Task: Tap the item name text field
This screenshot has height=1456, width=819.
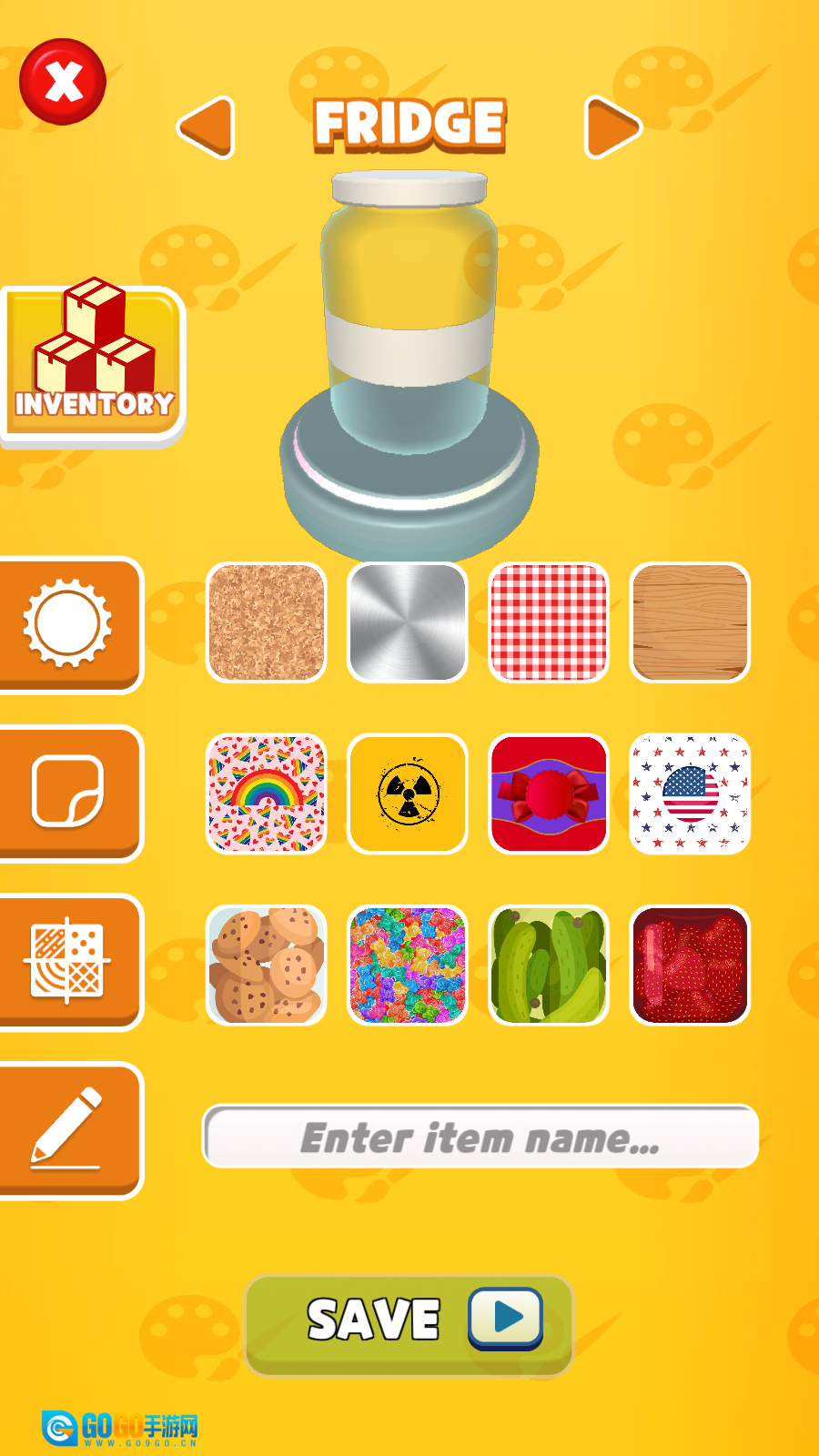Action: point(480,1137)
